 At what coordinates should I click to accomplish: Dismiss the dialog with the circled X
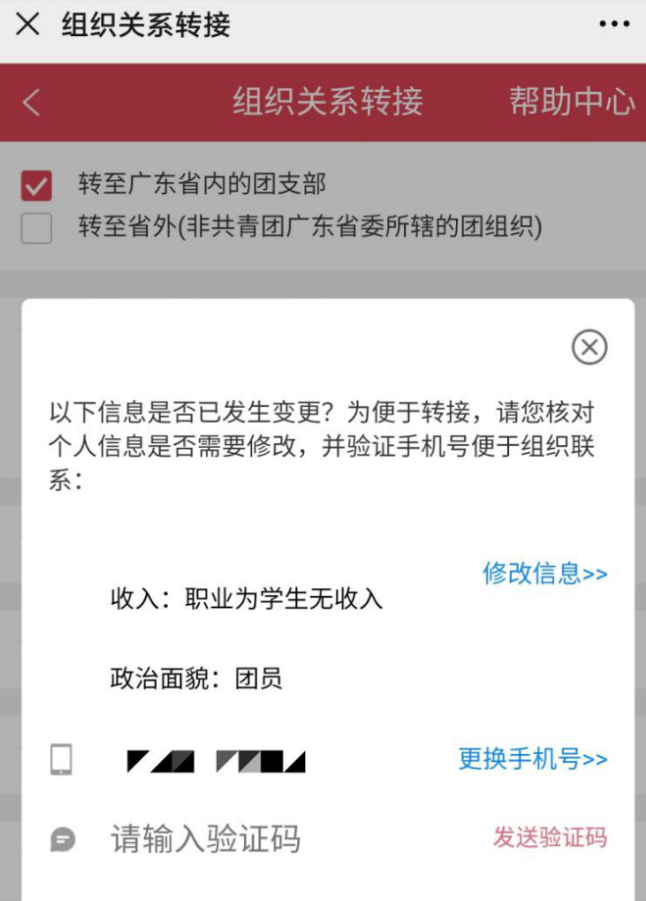click(x=589, y=347)
